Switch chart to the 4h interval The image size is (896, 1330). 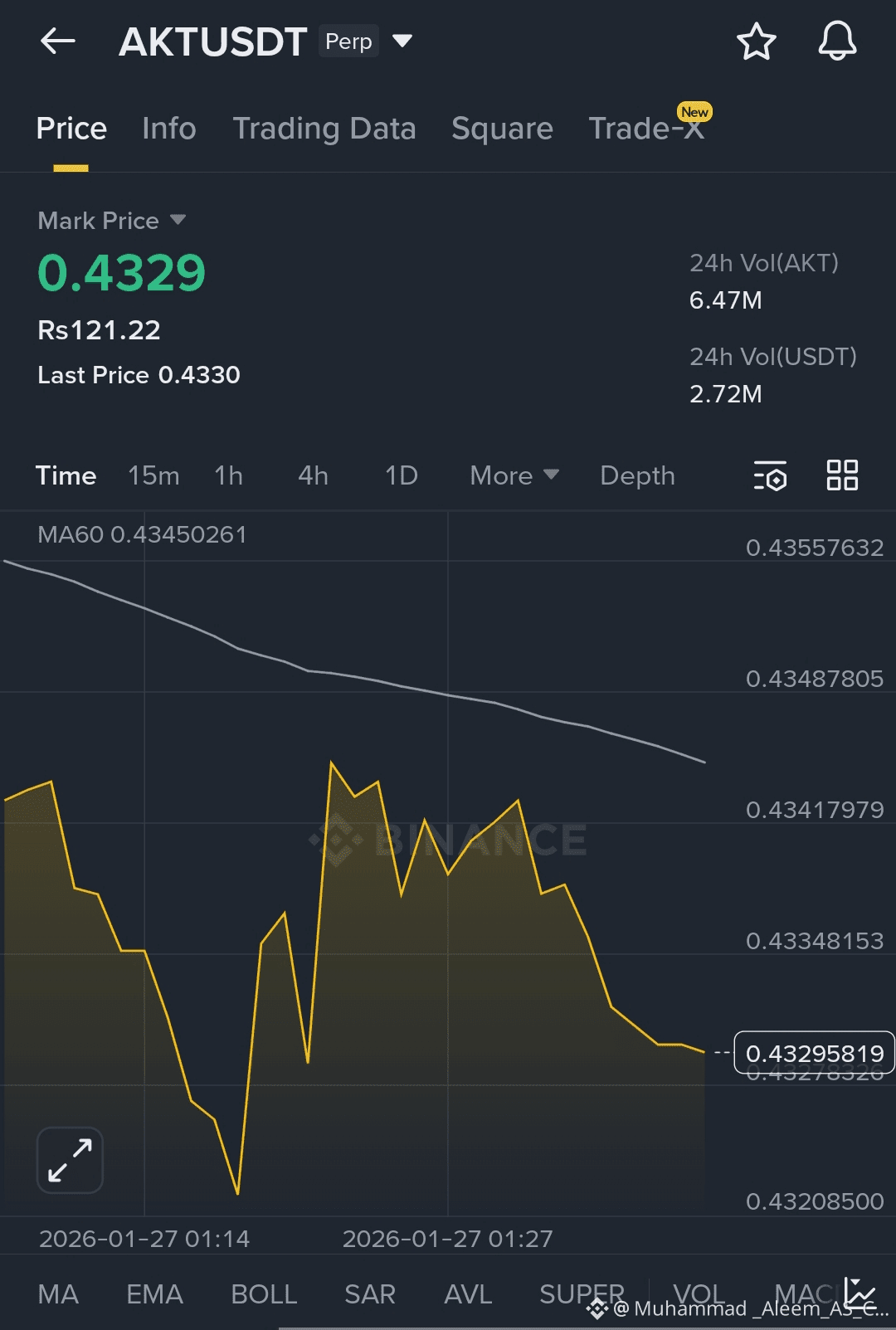pos(313,475)
